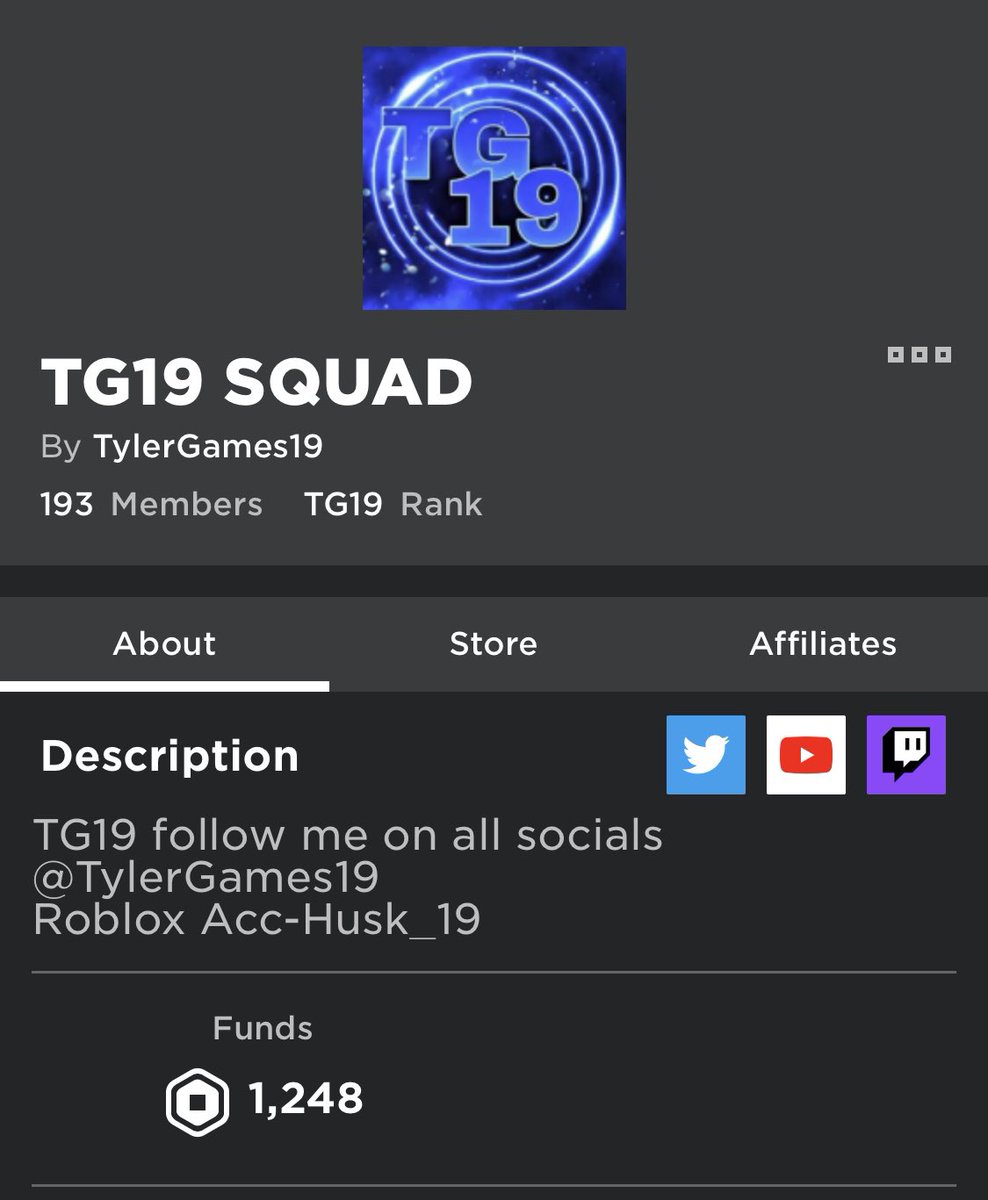
Task: Open the three-dot group options menu
Action: pos(919,354)
